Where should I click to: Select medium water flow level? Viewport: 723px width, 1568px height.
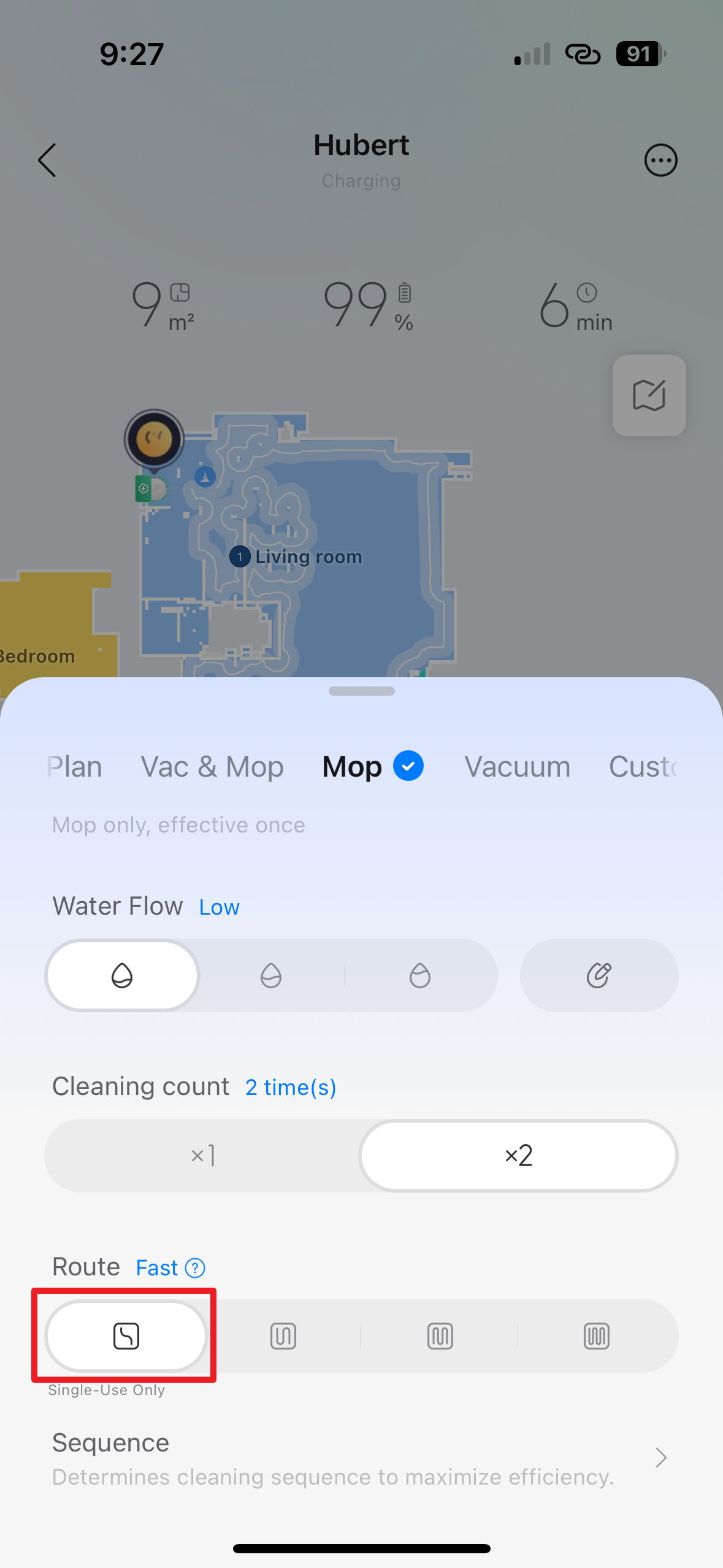point(271,975)
